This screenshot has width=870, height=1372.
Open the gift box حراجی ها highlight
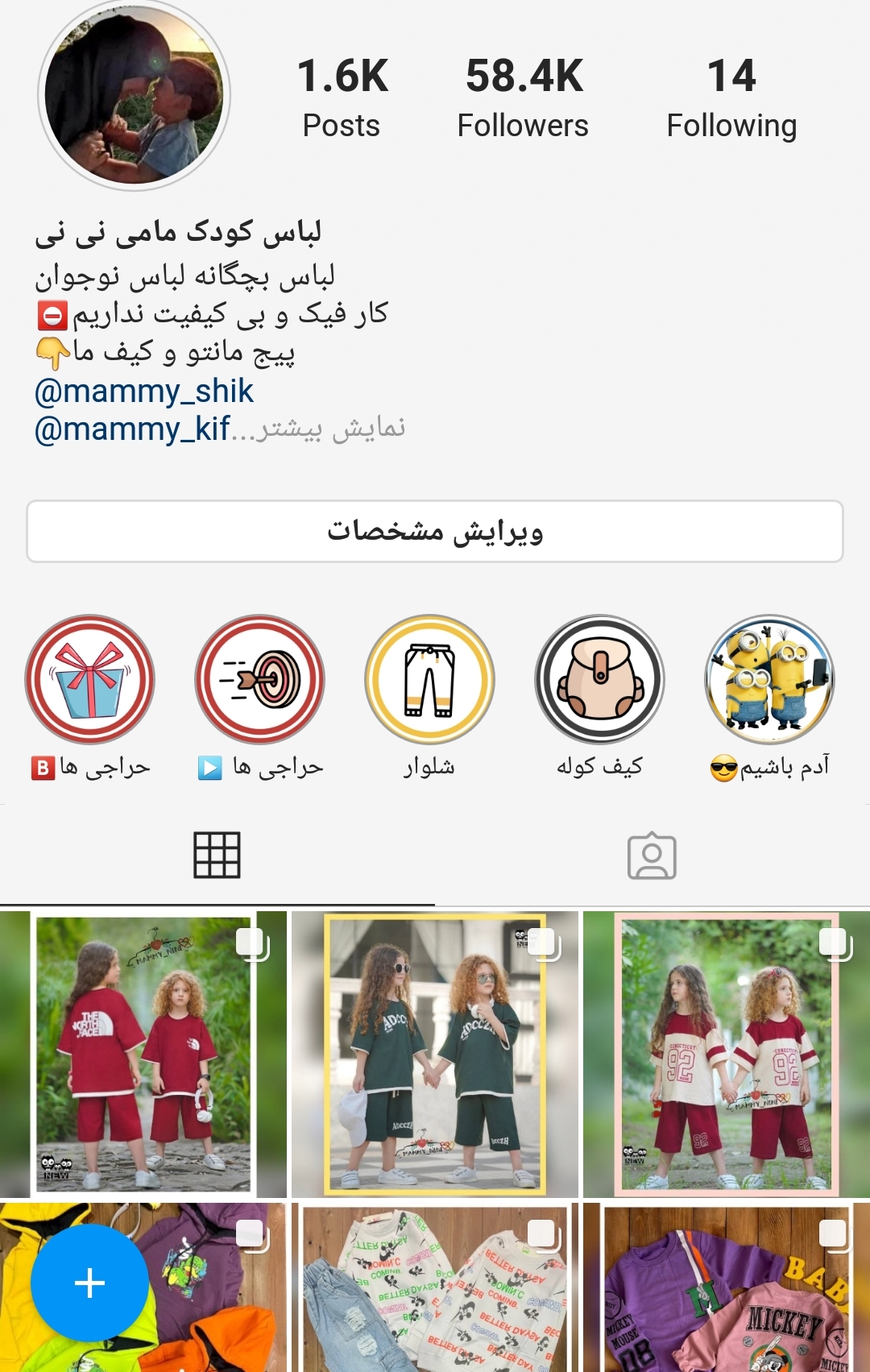pos(90,680)
